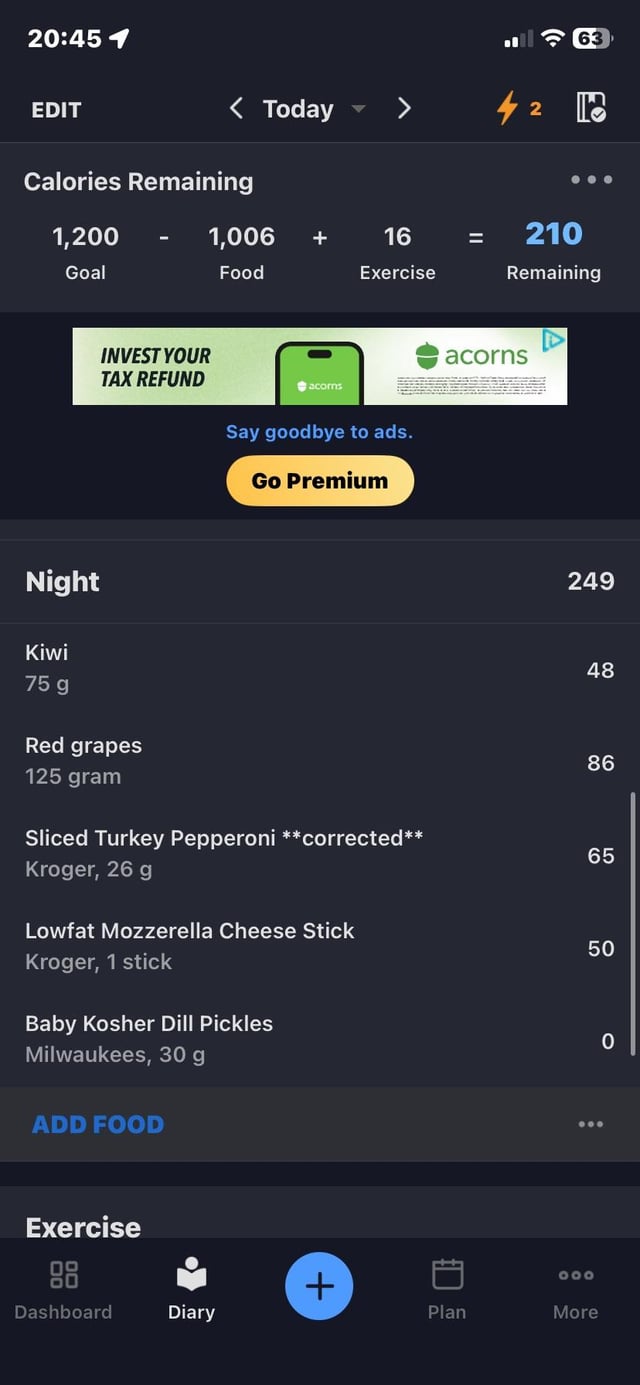Open the More tab
Viewport: 640px width, 1385px height.
[x=576, y=1291]
